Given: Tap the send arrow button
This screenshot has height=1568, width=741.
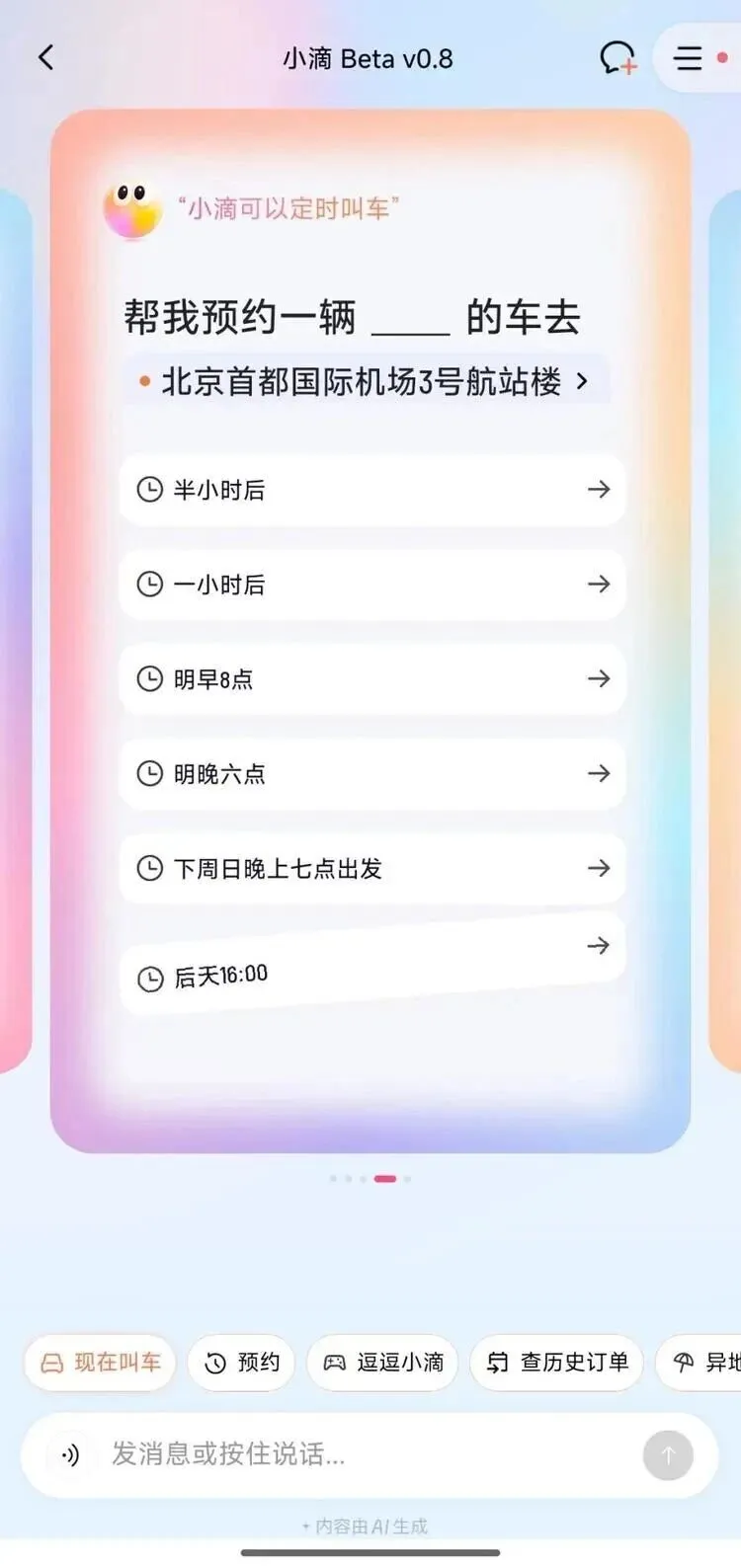Looking at the screenshot, I should tap(668, 1454).
